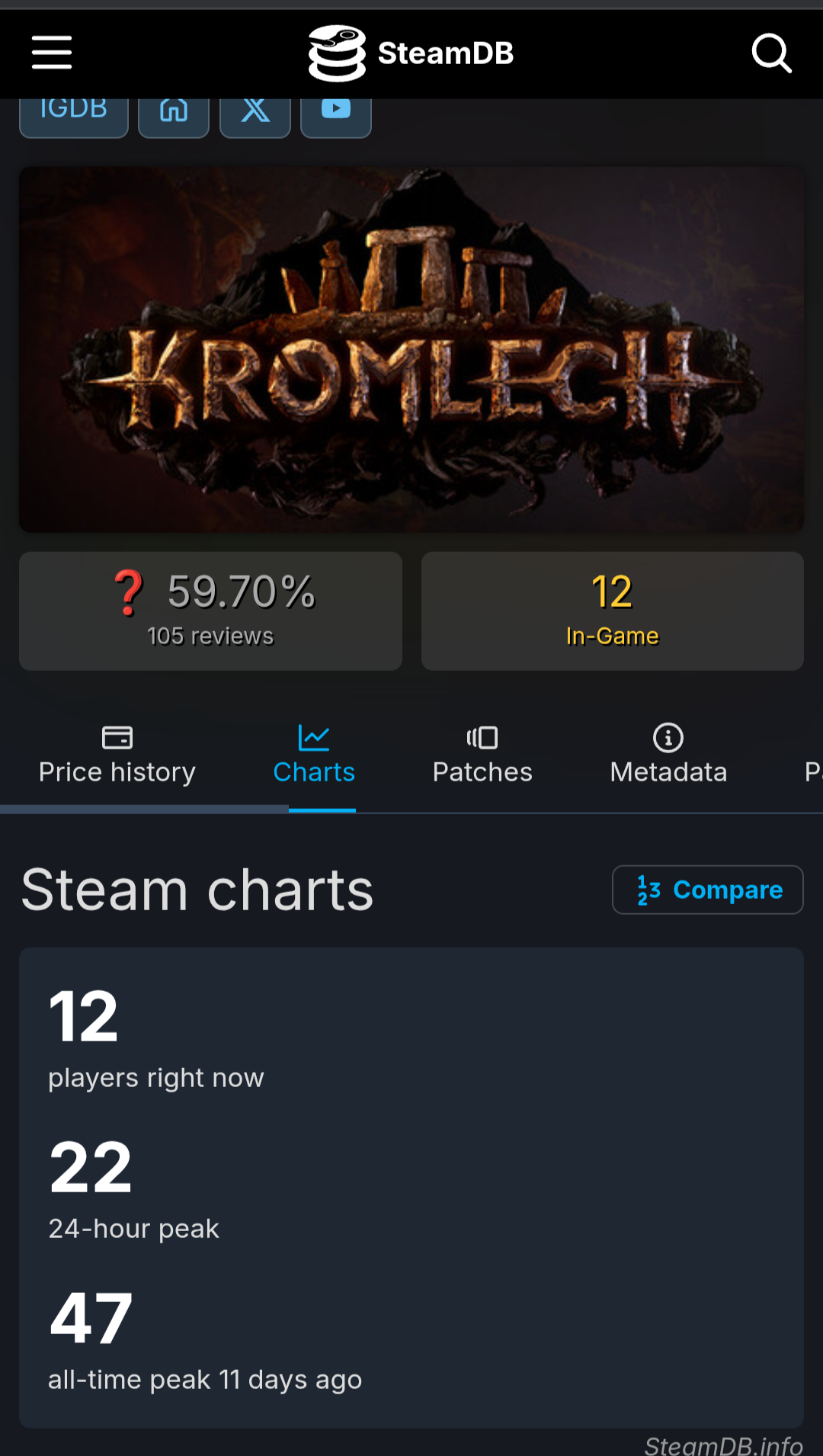Open the 12 In-Game players box
Image resolution: width=823 pixels, height=1456 pixels.
(x=612, y=611)
